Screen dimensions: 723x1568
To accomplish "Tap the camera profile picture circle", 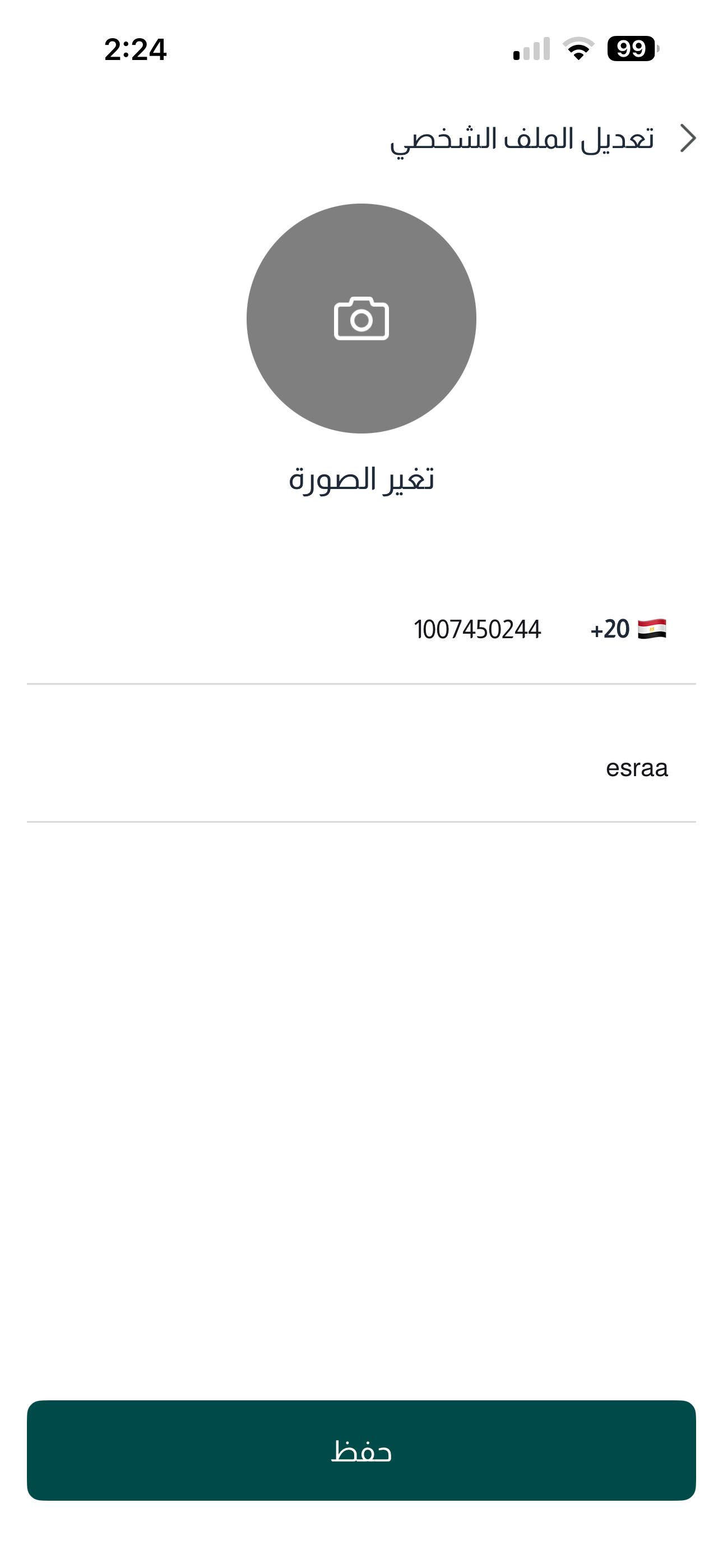I will click(x=361, y=319).
